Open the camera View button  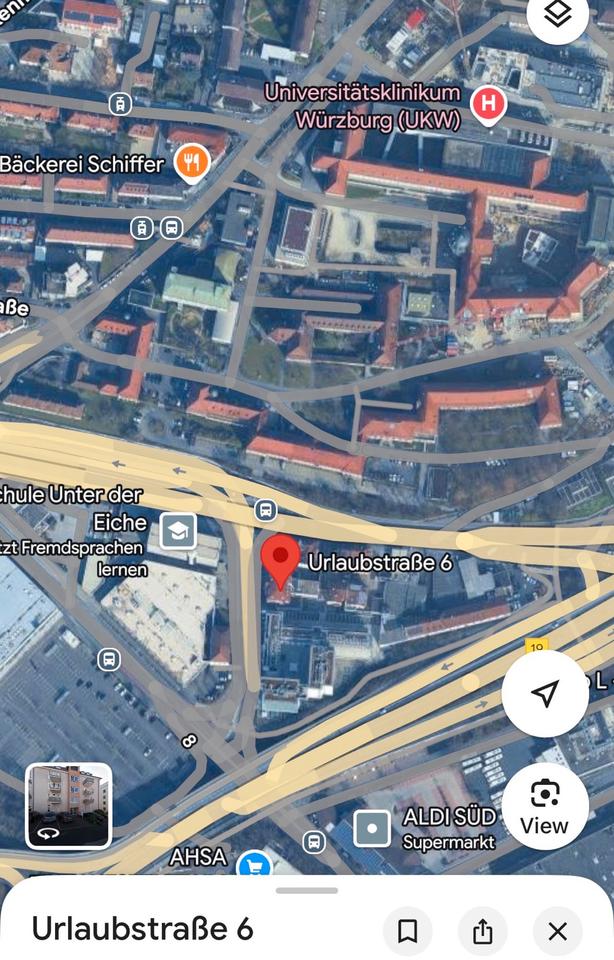point(544,806)
